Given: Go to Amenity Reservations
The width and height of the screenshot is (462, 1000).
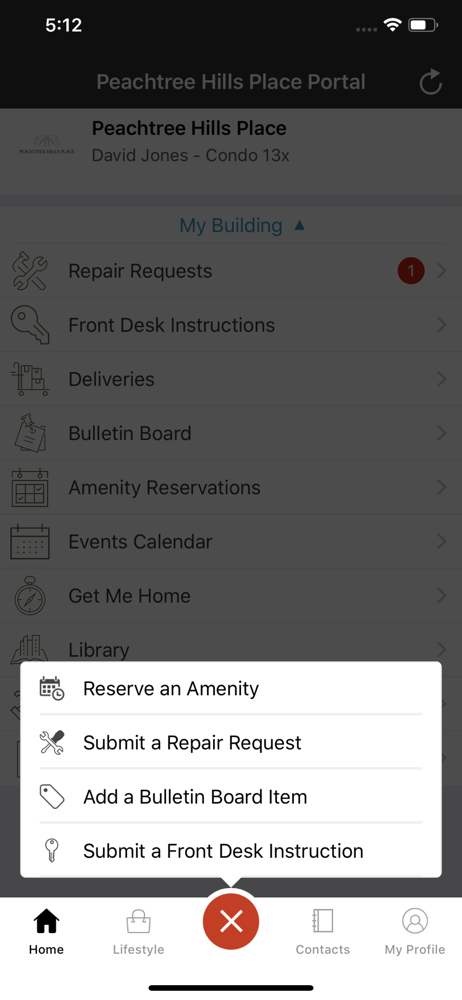Looking at the screenshot, I should click(x=231, y=488).
